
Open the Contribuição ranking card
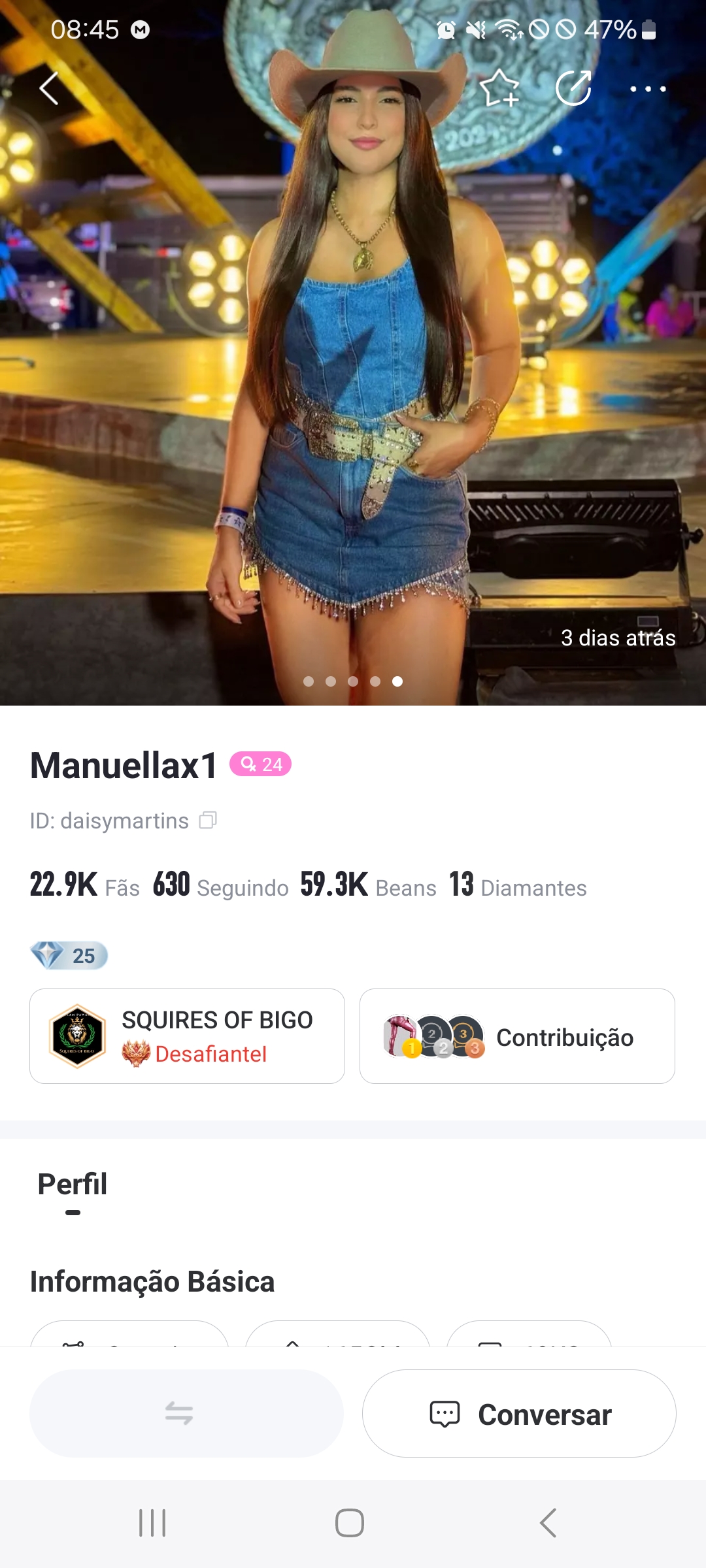(x=517, y=1036)
